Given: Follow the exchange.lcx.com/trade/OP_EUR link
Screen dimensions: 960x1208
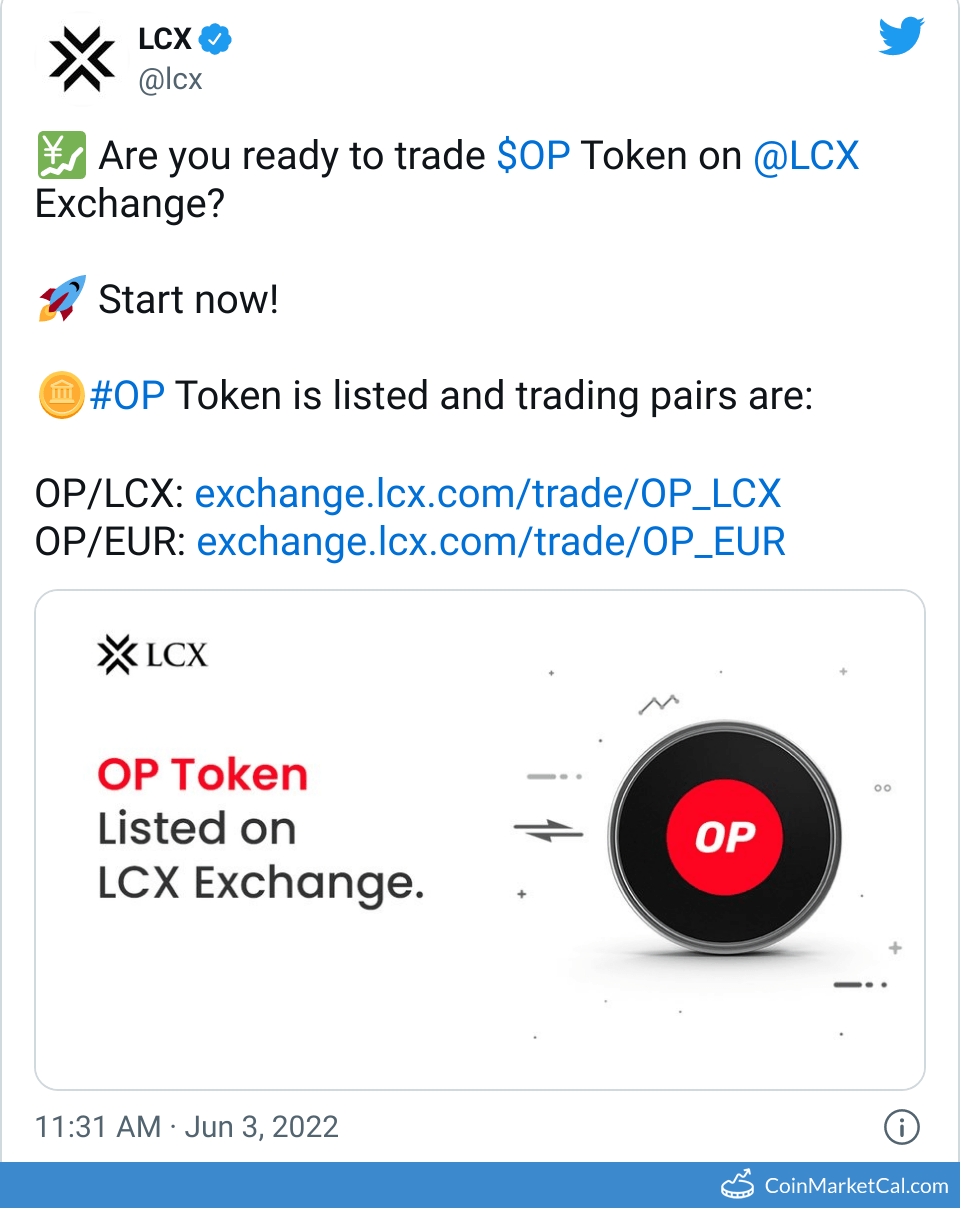Looking at the screenshot, I should (491, 541).
